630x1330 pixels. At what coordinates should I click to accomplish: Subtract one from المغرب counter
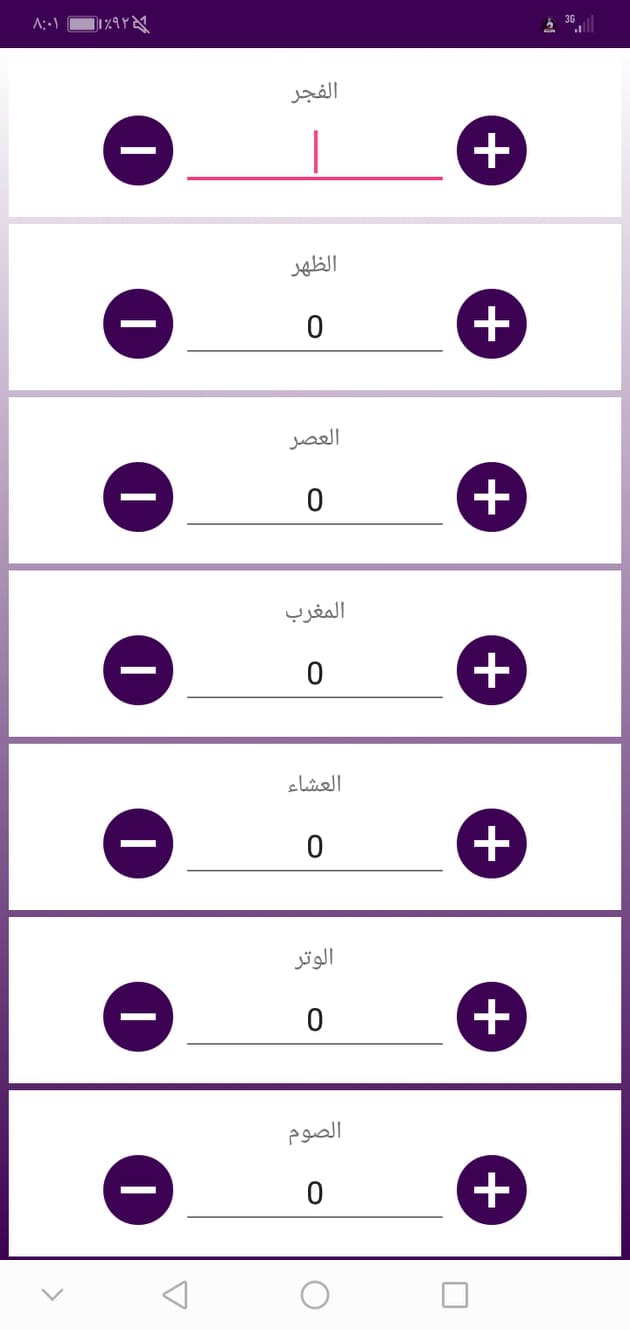[x=138, y=670]
